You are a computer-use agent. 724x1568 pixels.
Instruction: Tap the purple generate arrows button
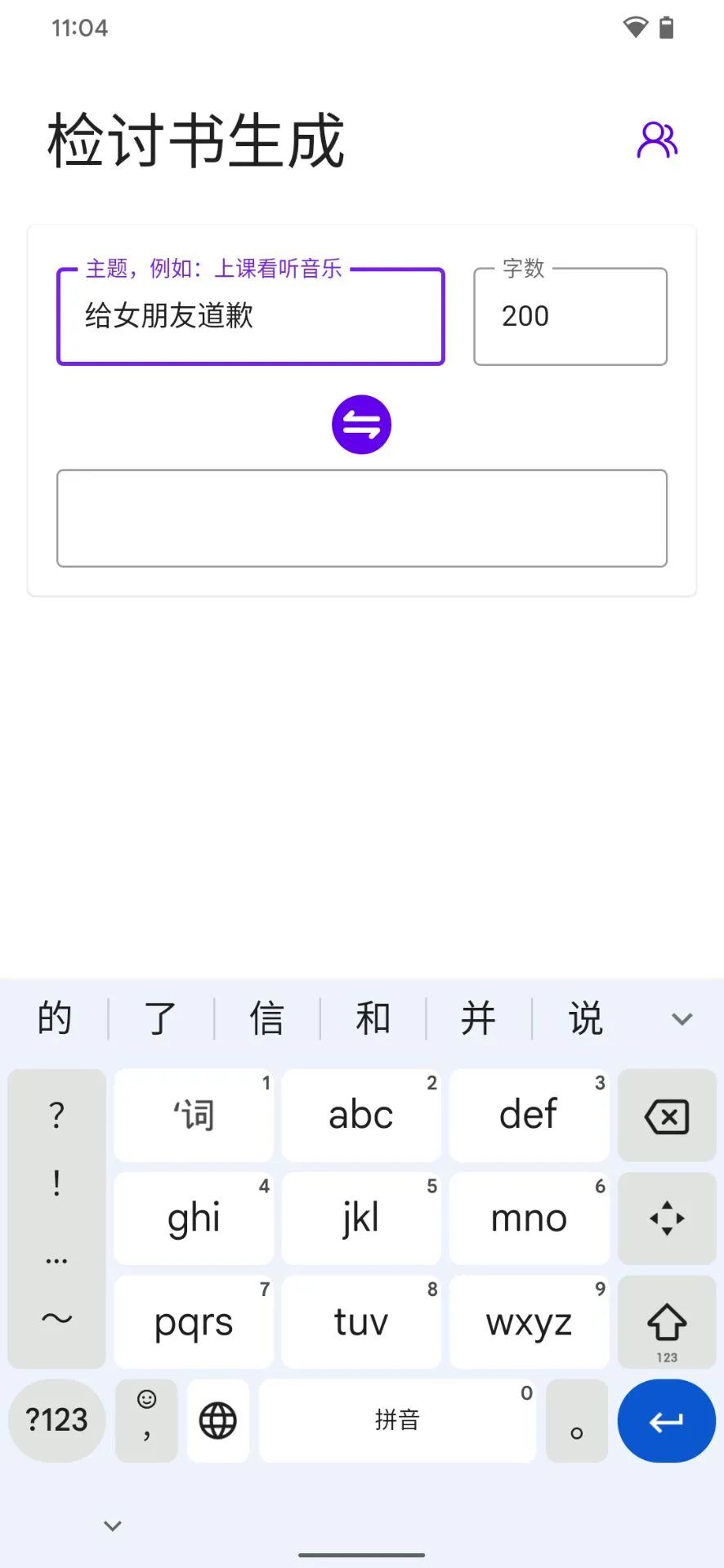[x=361, y=425]
